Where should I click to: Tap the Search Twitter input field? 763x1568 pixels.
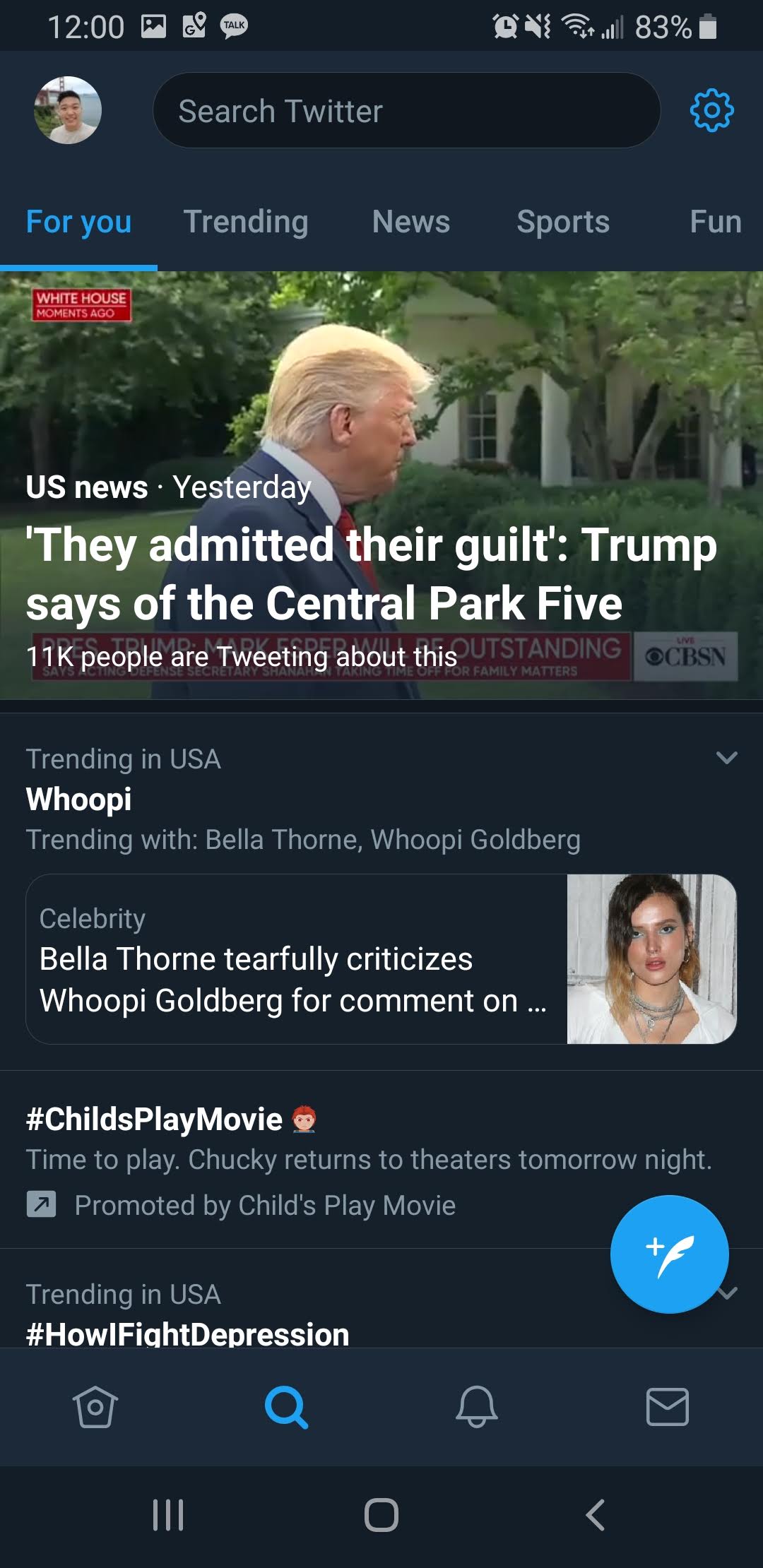pyautogui.click(x=407, y=110)
